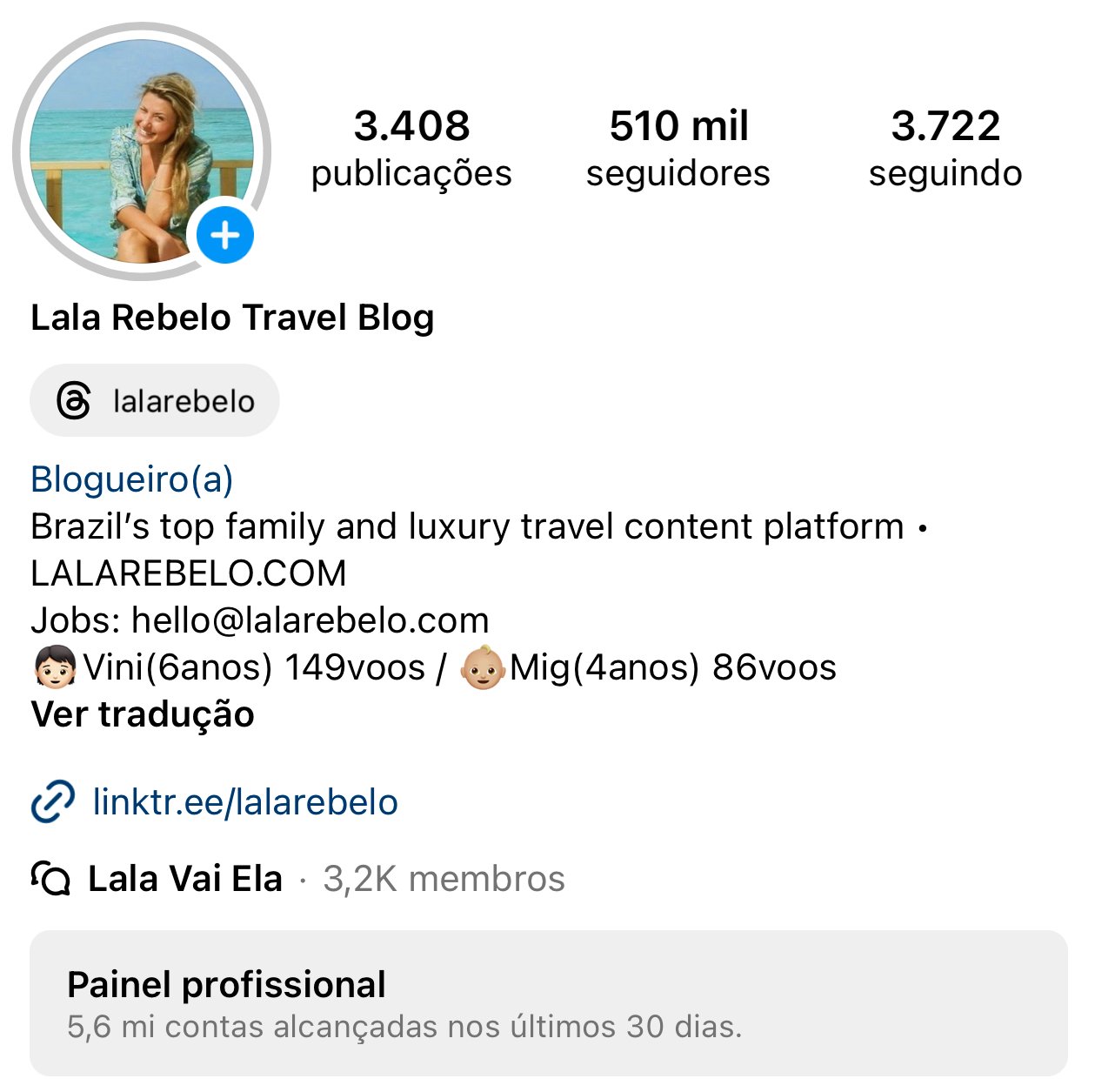Open the 510 mil seguidores list
The image size is (1095, 1092).
tap(678, 148)
